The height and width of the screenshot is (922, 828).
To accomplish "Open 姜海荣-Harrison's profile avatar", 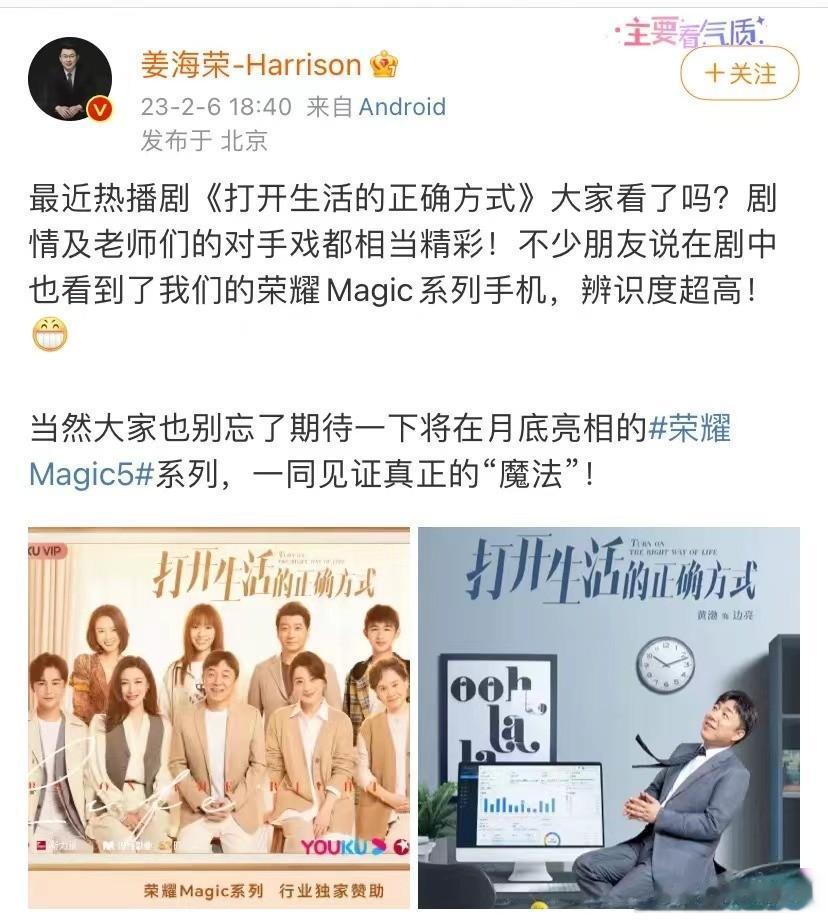I will coord(70,79).
